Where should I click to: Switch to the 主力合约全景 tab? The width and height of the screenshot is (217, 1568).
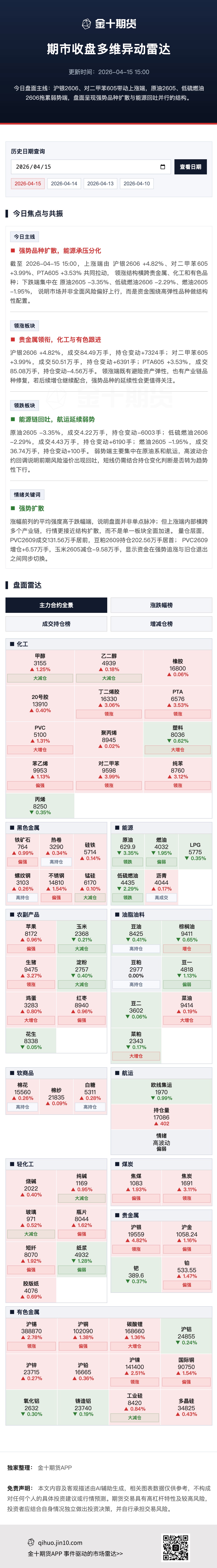pyautogui.click(x=56, y=605)
